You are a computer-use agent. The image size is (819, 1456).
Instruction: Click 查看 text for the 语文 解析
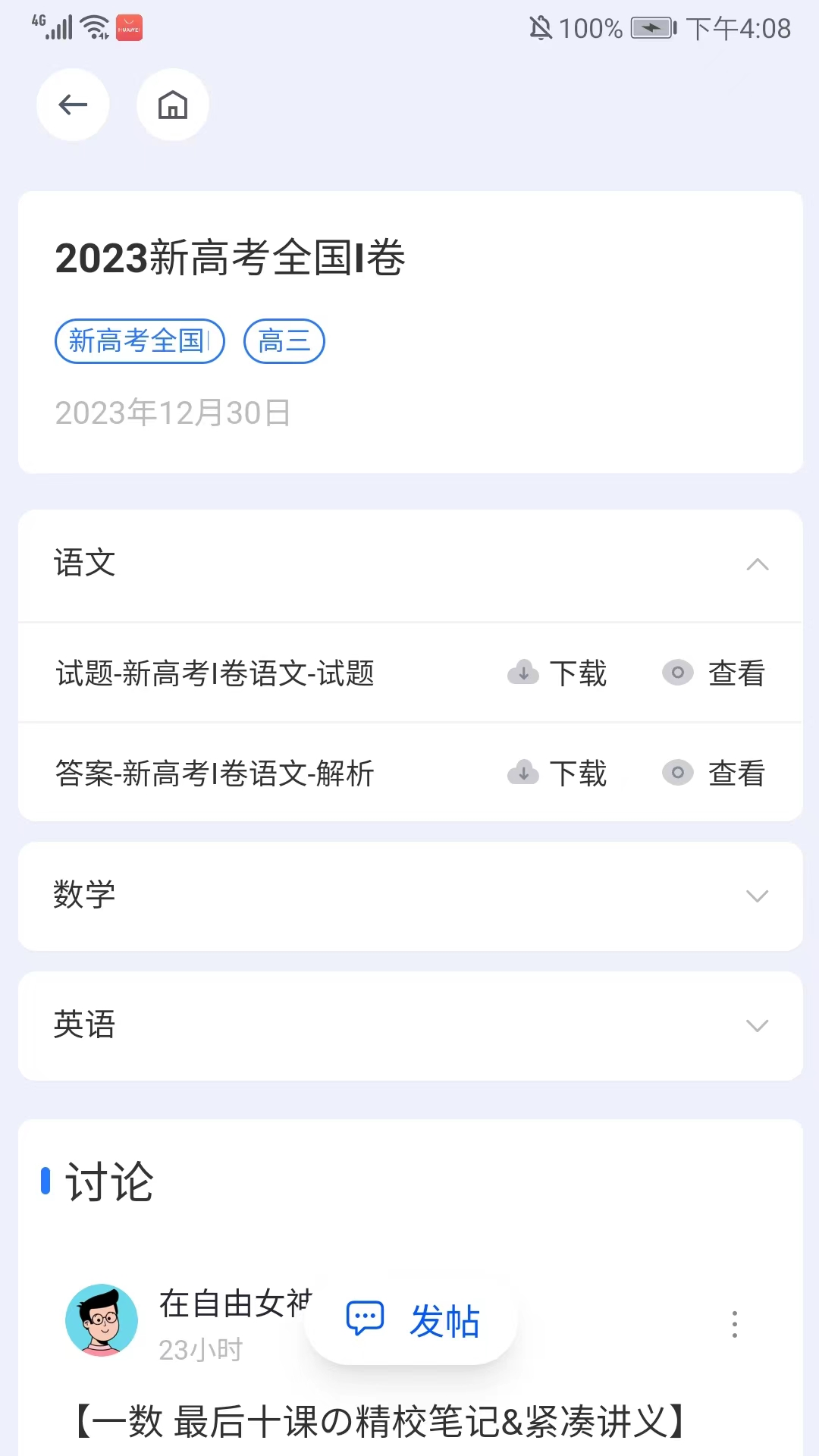pos(736,773)
